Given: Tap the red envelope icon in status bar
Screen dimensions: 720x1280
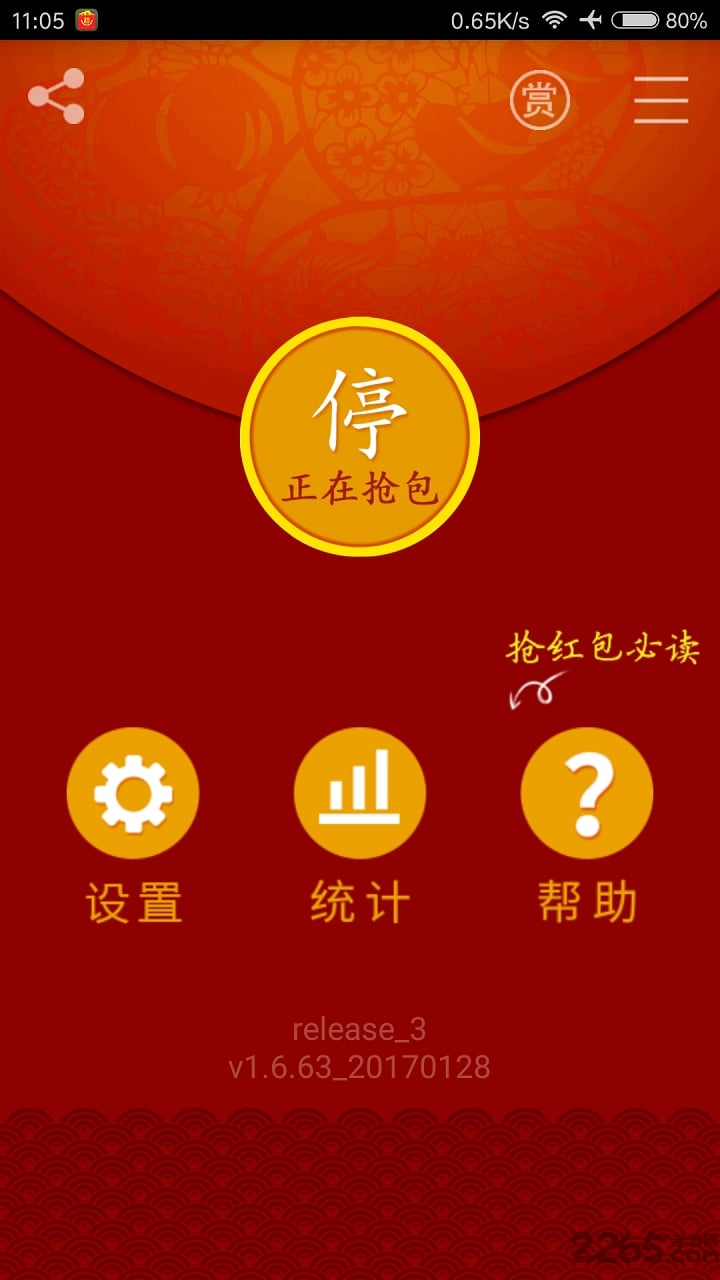Looking at the screenshot, I should (x=85, y=18).
